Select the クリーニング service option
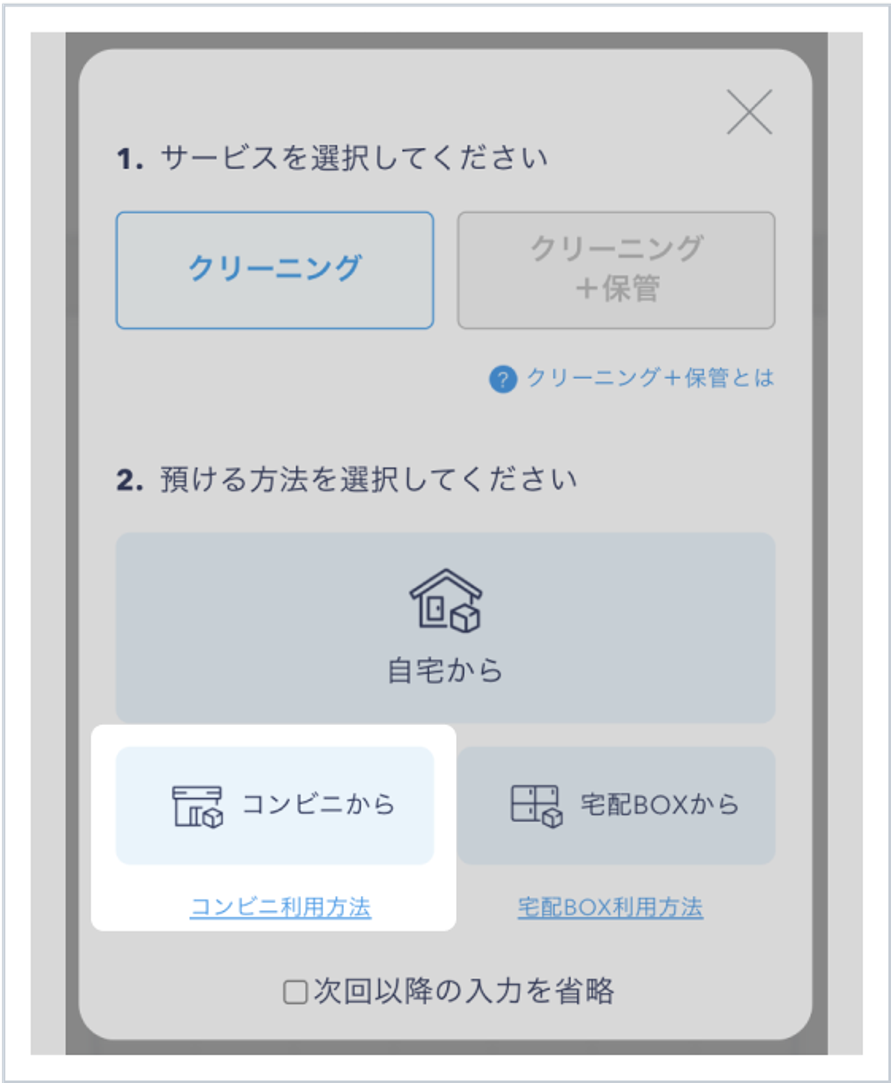This screenshot has width=891, height=1083. pos(275,270)
